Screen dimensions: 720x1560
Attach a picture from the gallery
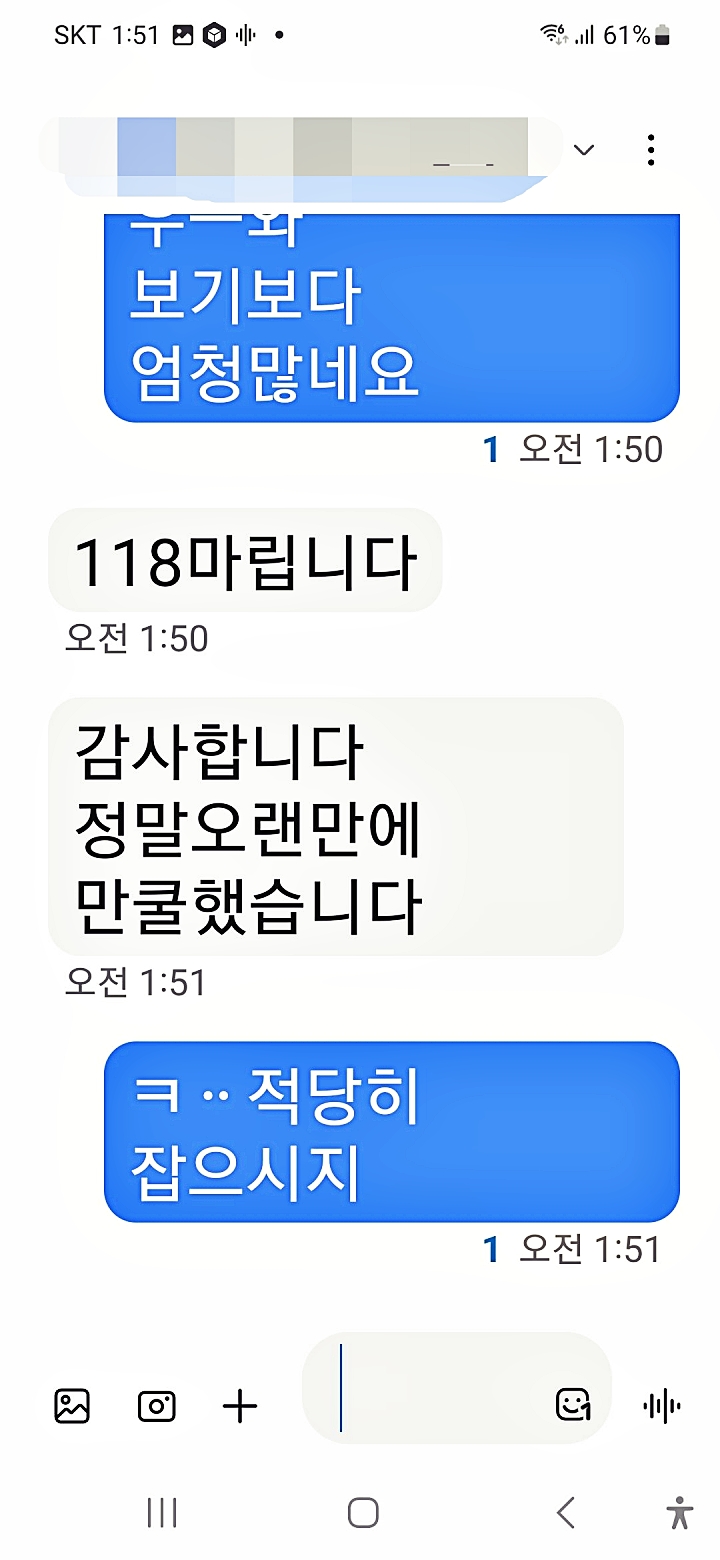pyautogui.click(x=72, y=1406)
